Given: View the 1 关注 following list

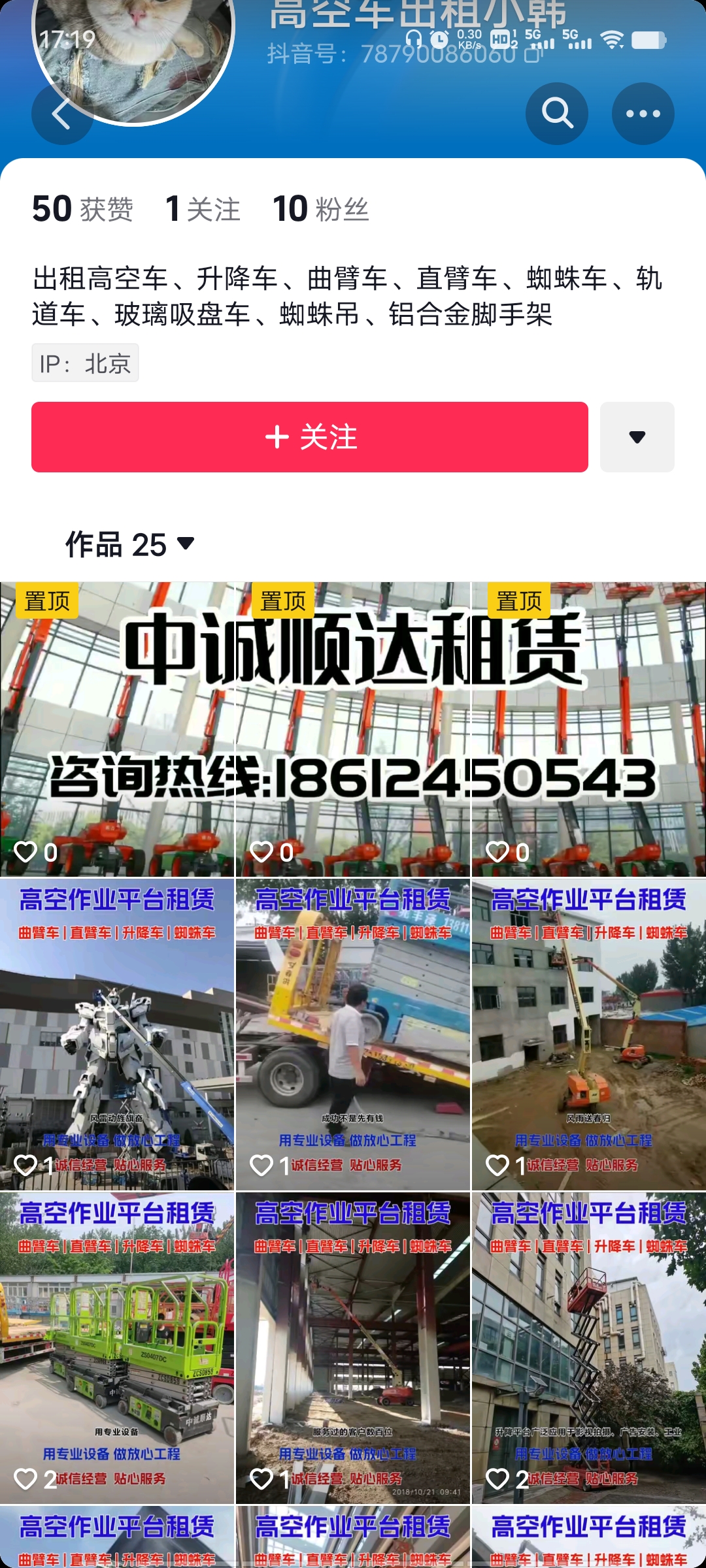Looking at the screenshot, I should tap(203, 210).
